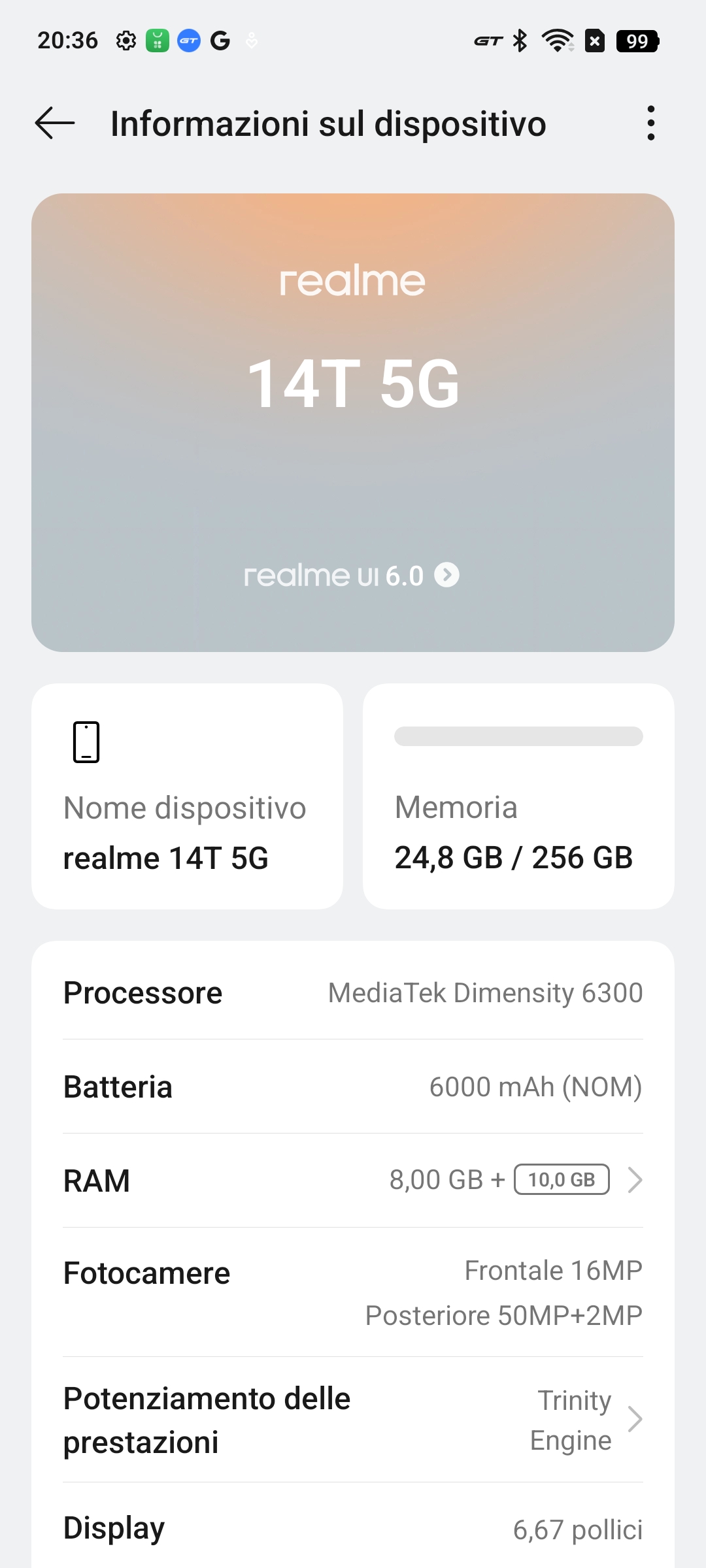Open the Memoria storage card
Image resolution: width=706 pixels, height=1568 pixels.
(x=518, y=796)
